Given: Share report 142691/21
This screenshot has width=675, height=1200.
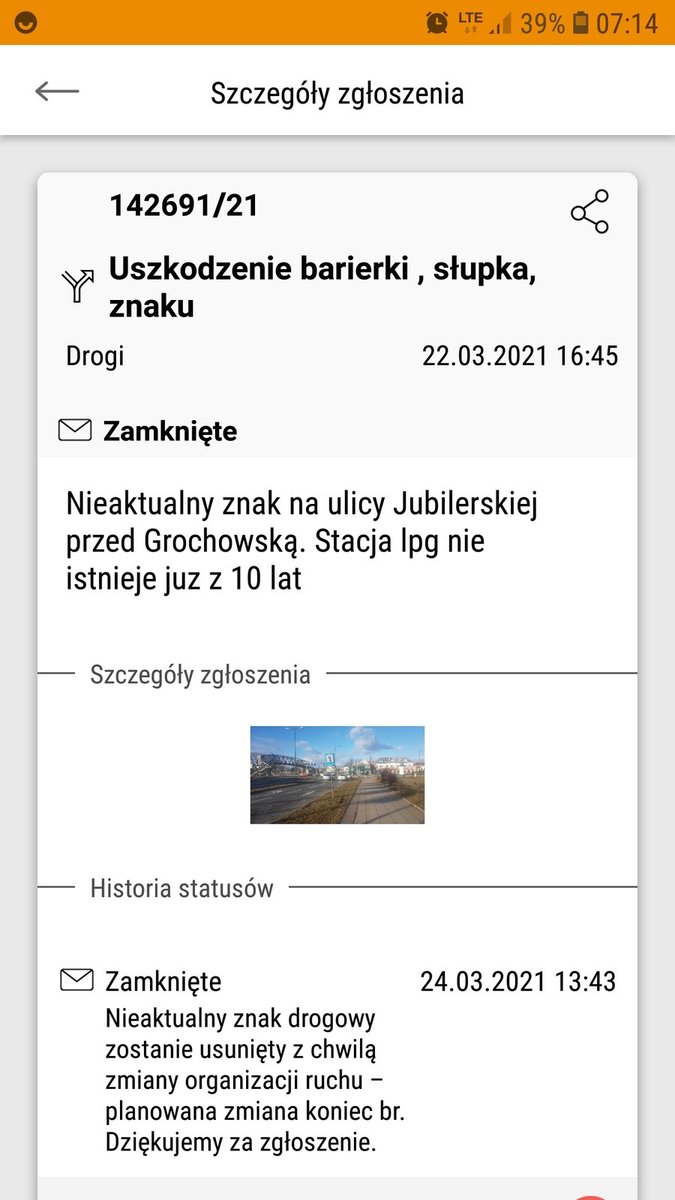Looking at the screenshot, I should [589, 211].
